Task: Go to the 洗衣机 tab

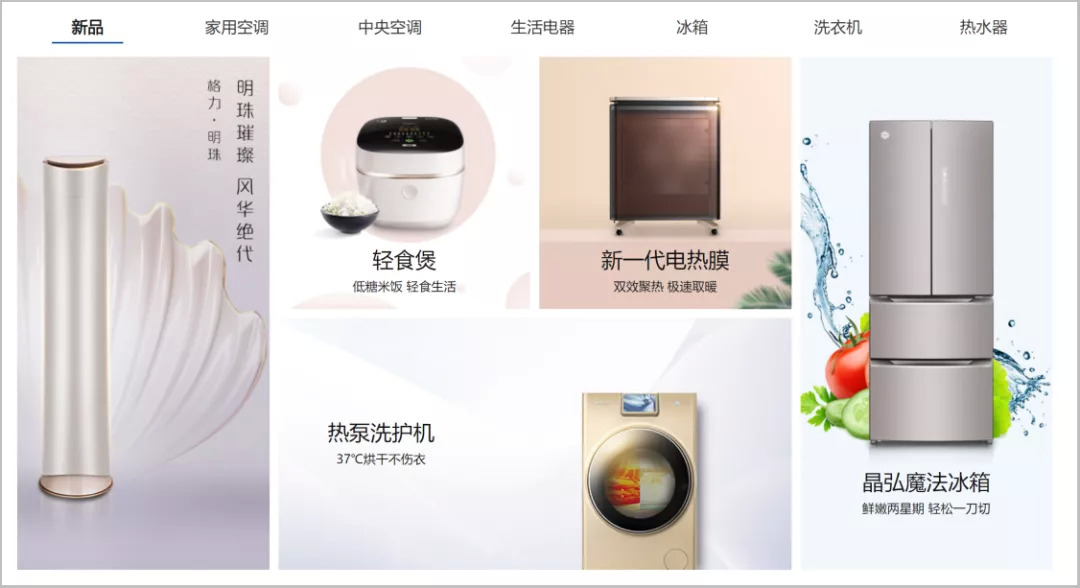Action: (x=838, y=28)
